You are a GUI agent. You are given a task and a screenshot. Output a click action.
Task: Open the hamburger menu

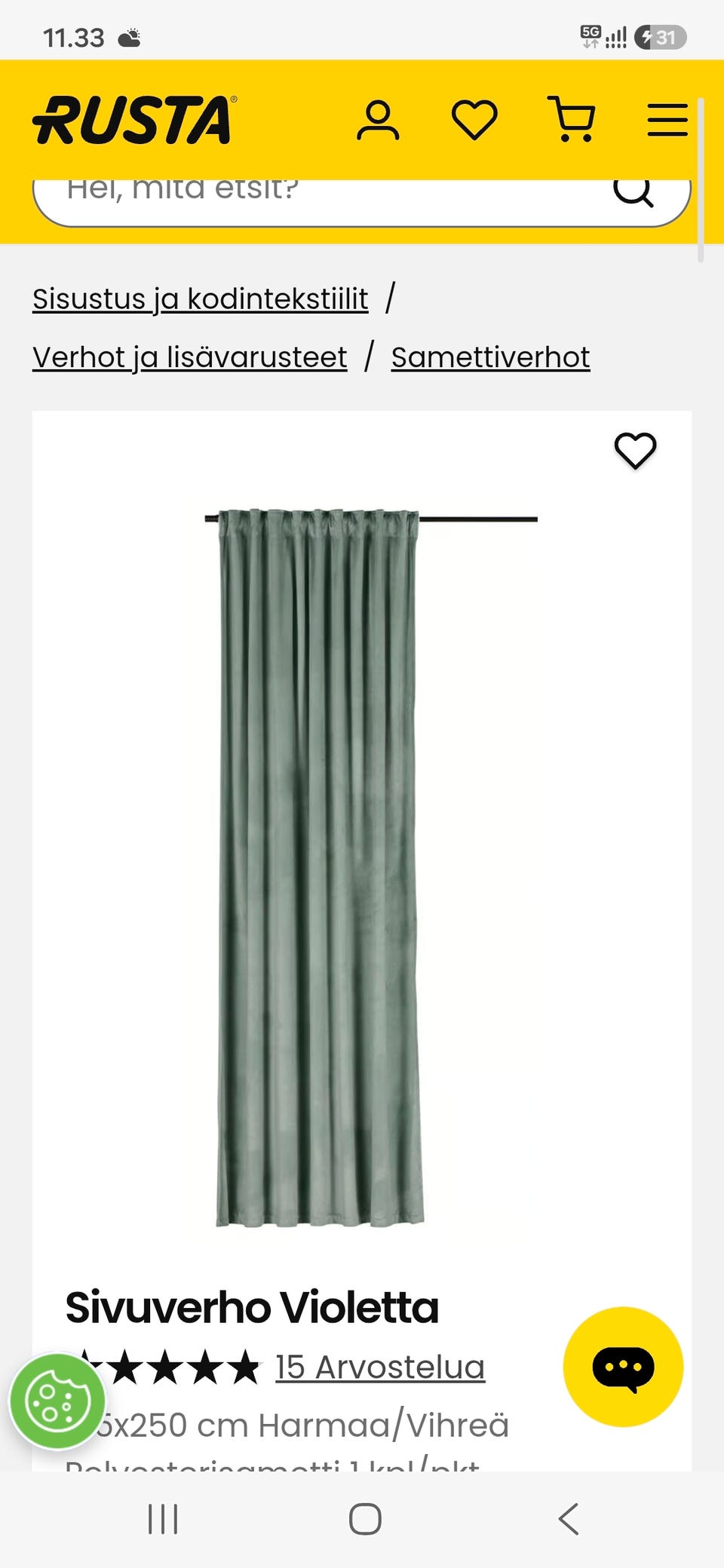[667, 121]
